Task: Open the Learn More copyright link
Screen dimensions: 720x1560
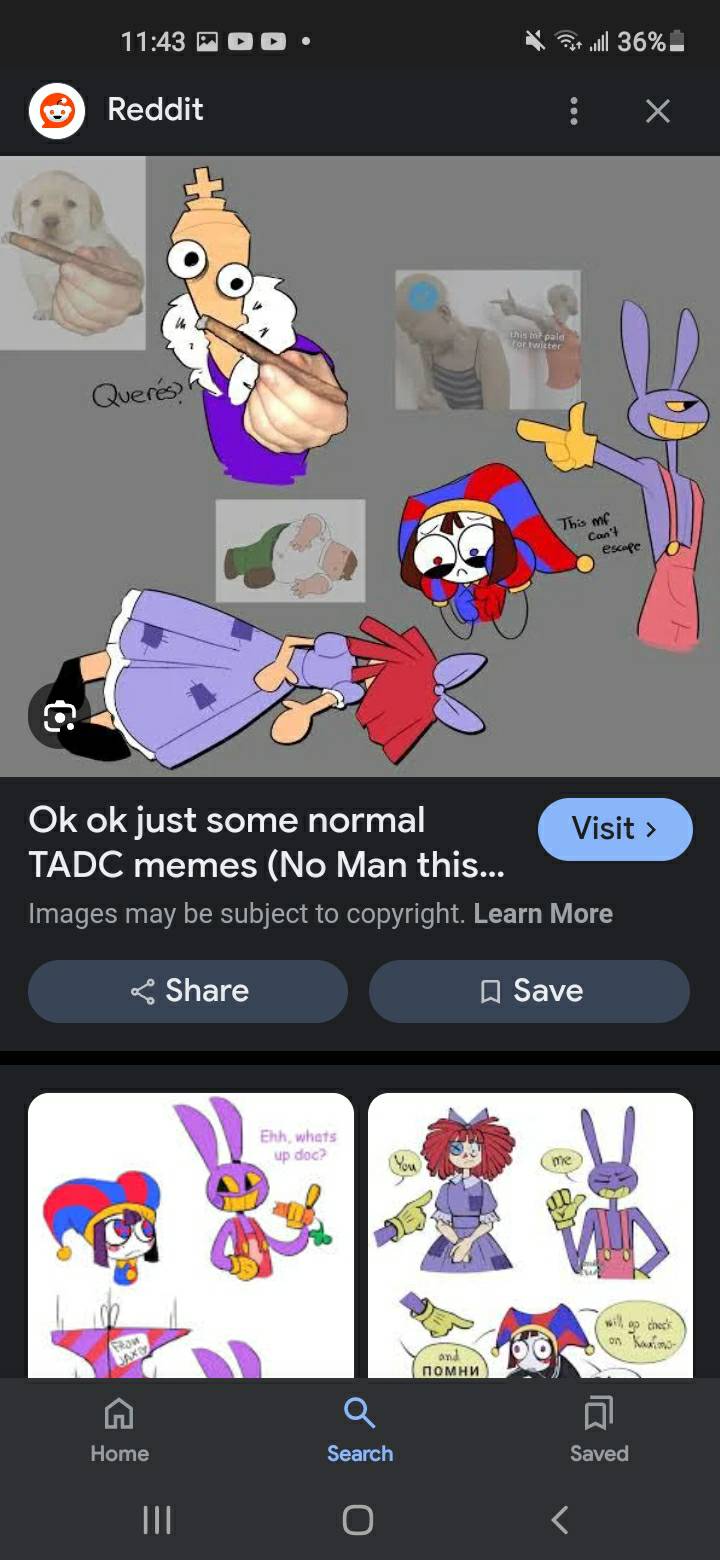Action: [542, 913]
